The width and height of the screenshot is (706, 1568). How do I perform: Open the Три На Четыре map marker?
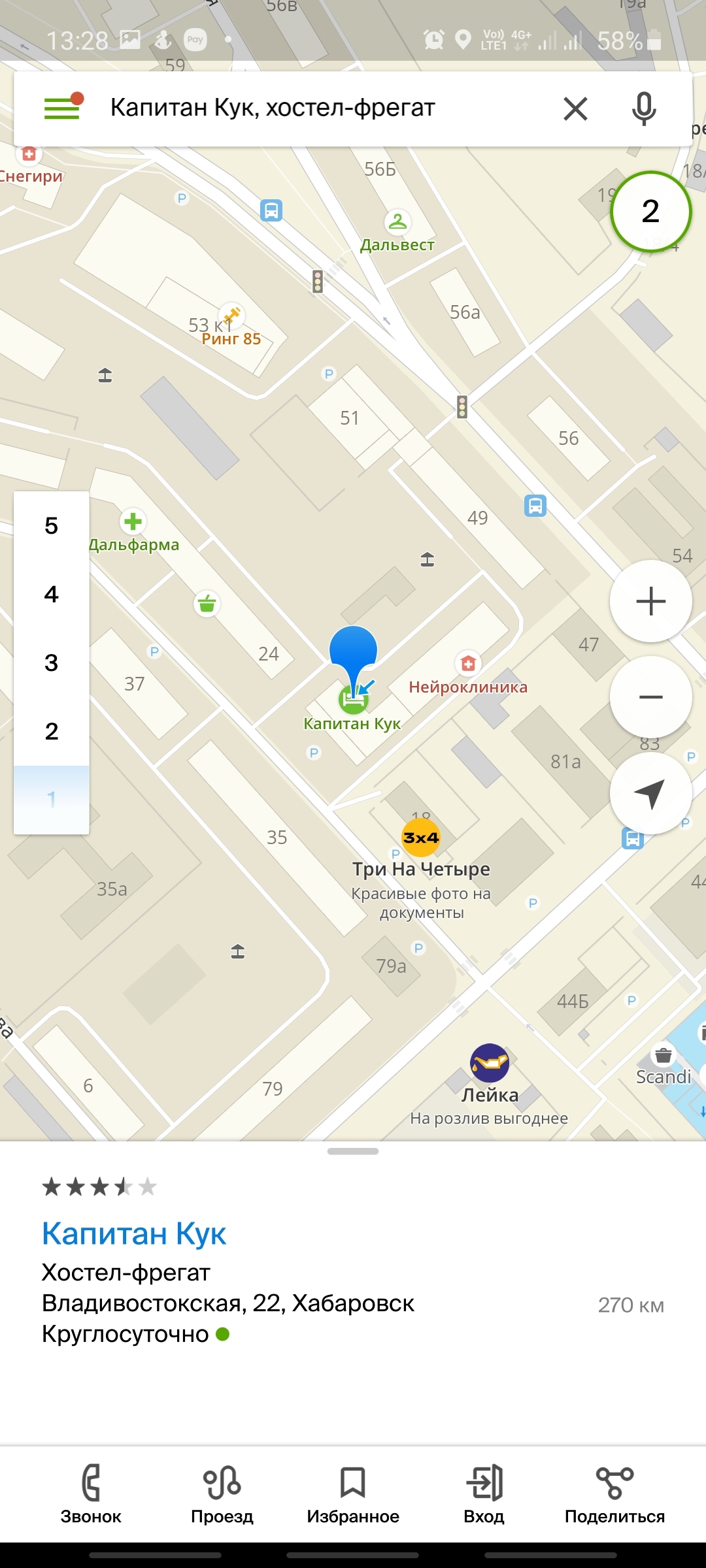[x=420, y=838]
